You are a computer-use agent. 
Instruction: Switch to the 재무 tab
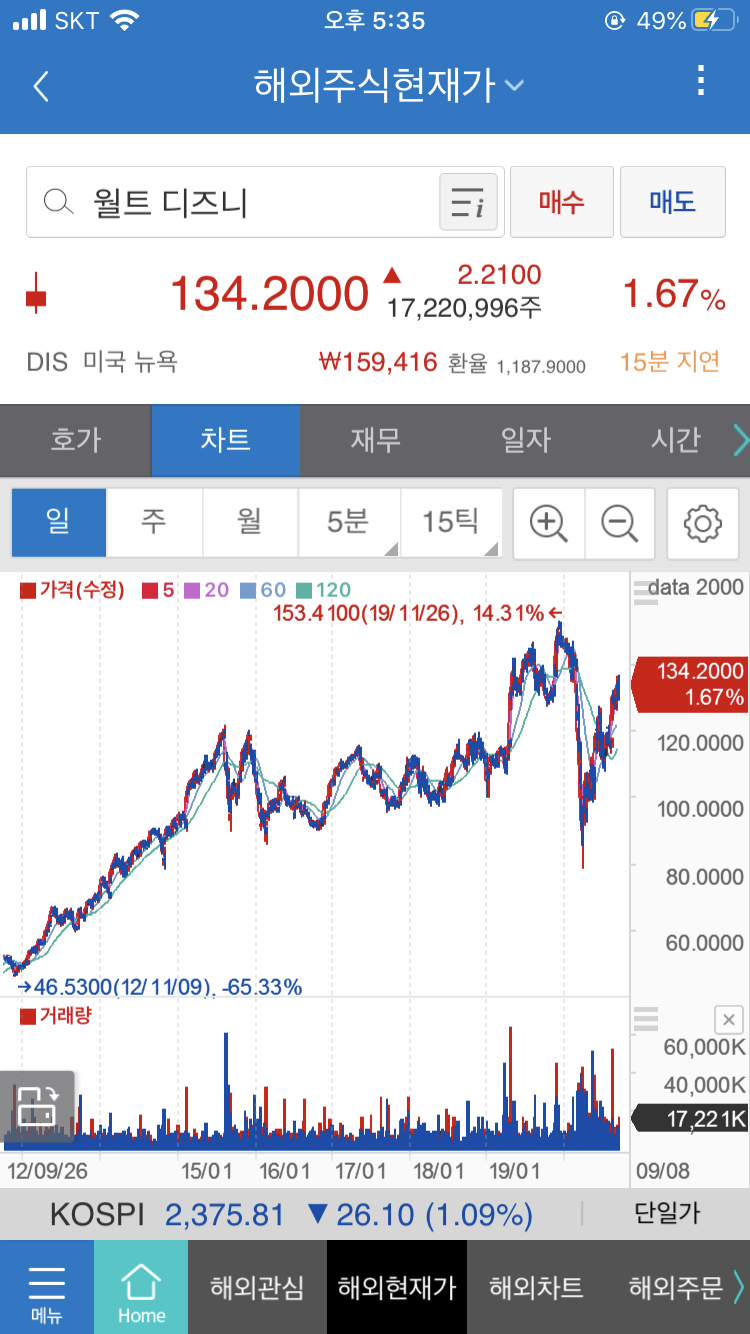click(x=377, y=440)
